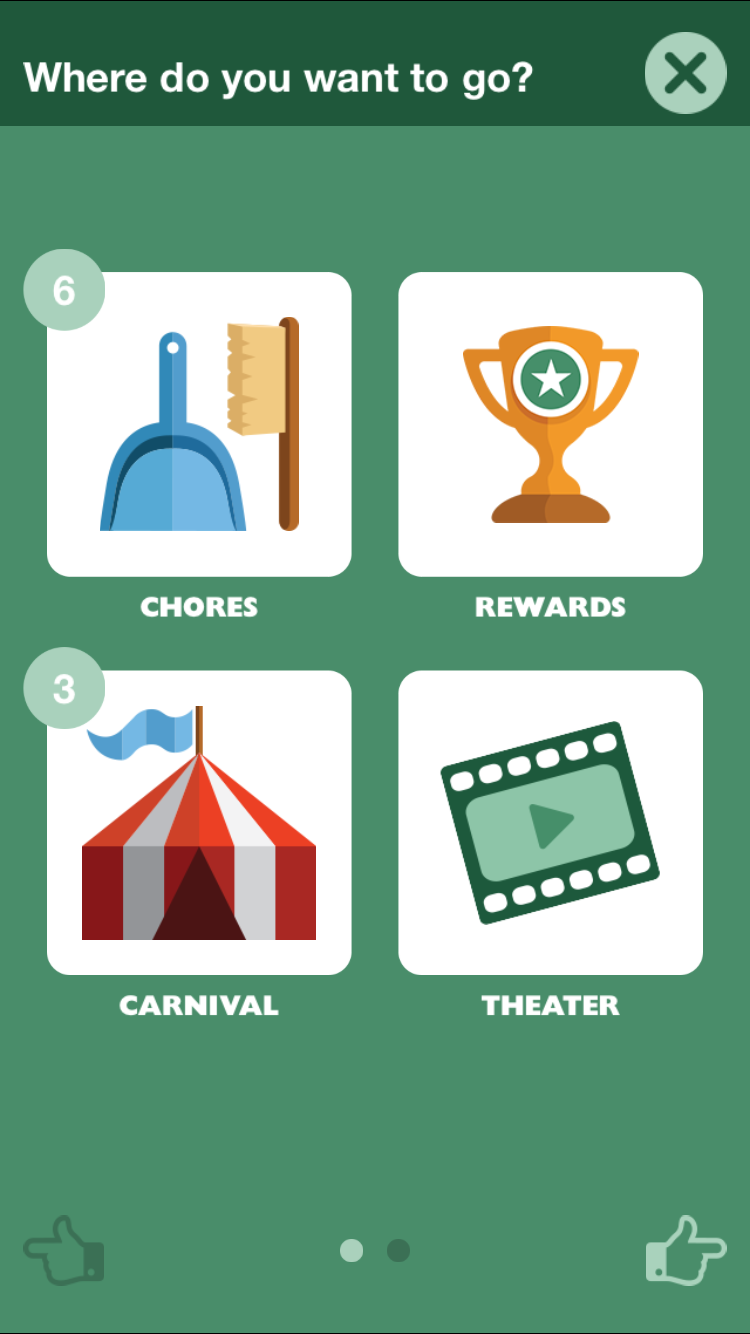The width and height of the screenshot is (750, 1334).
Task: Go to the Carnival tent
Action: coord(199,822)
